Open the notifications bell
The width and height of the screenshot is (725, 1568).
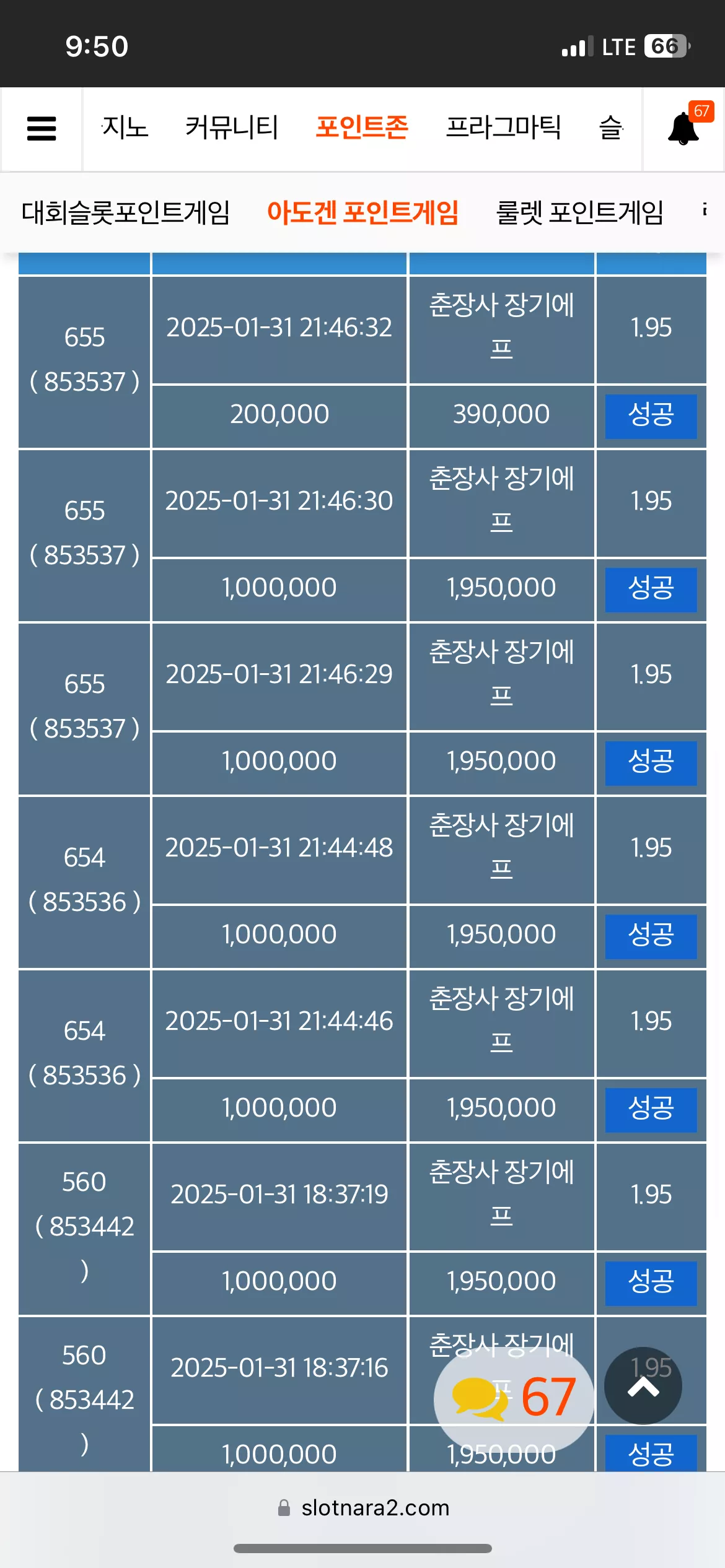pyautogui.click(x=683, y=129)
